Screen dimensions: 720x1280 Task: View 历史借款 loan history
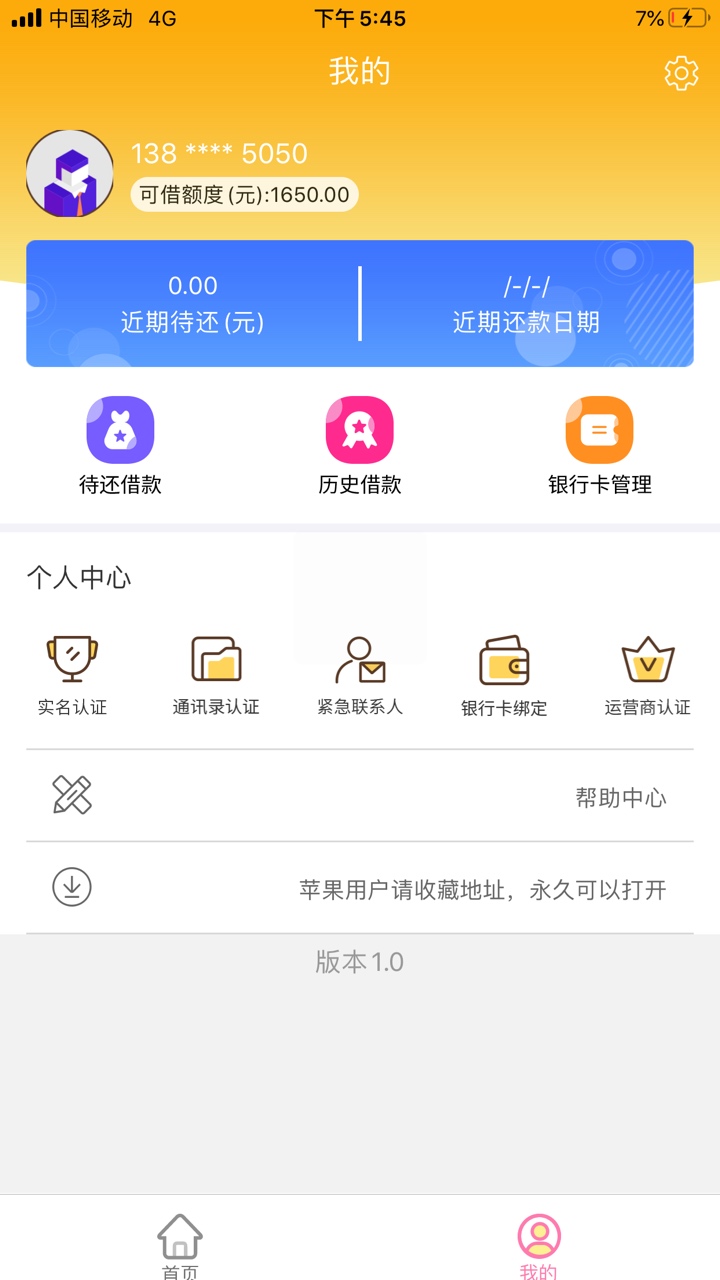[x=360, y=446]
